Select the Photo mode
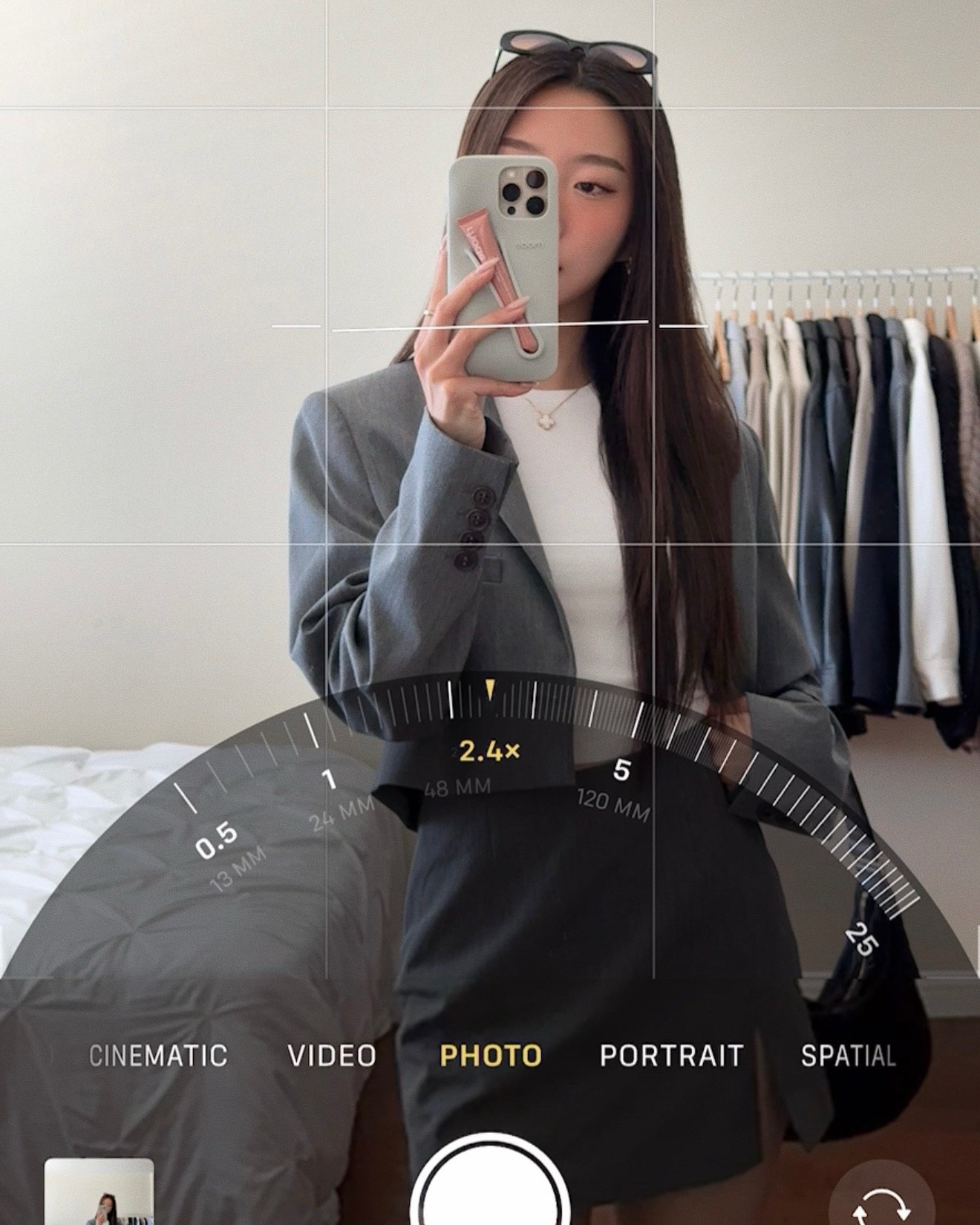This screenshot has height=1225, width=980. 491,1055
